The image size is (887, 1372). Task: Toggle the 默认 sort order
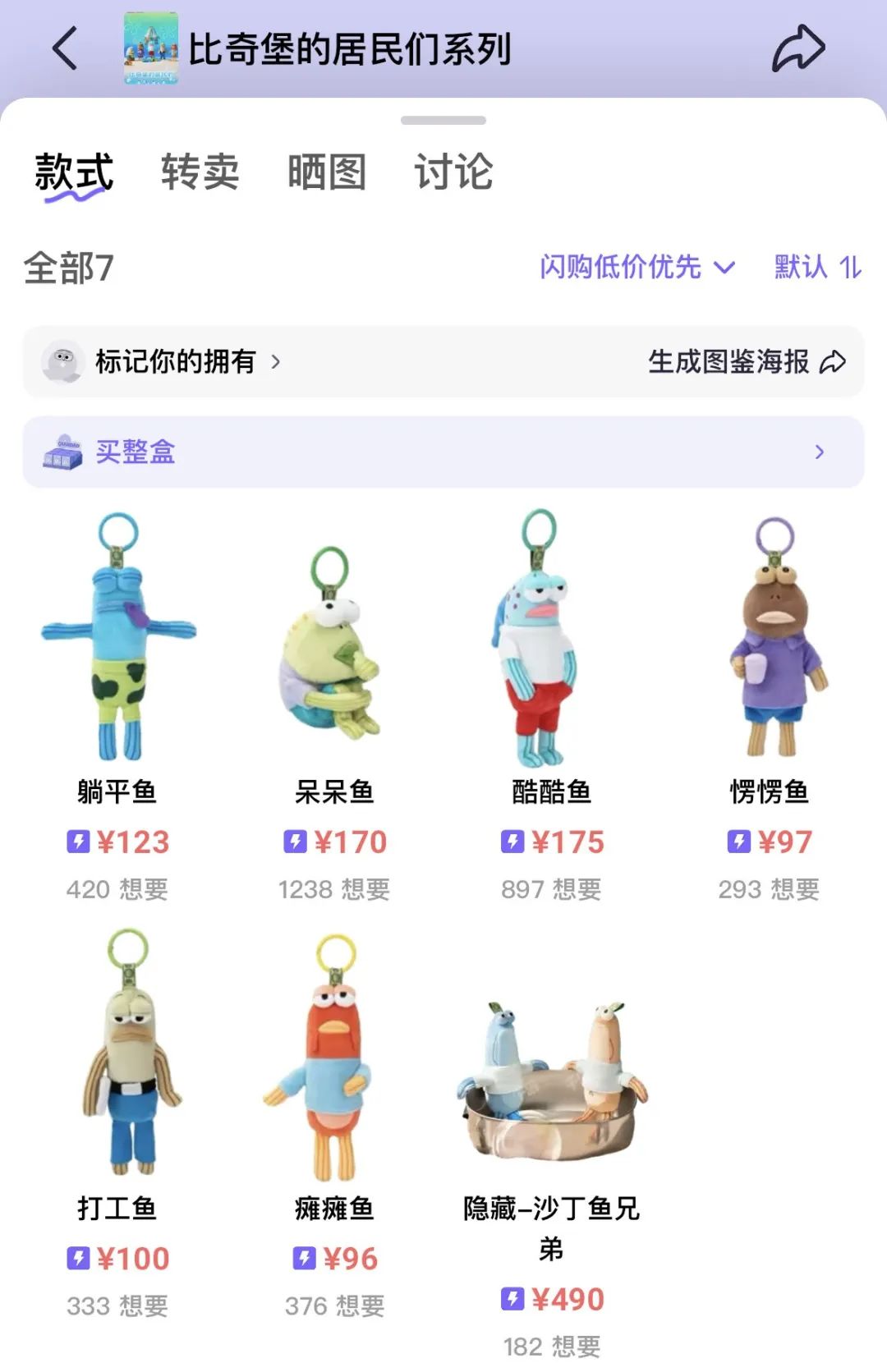817,267
